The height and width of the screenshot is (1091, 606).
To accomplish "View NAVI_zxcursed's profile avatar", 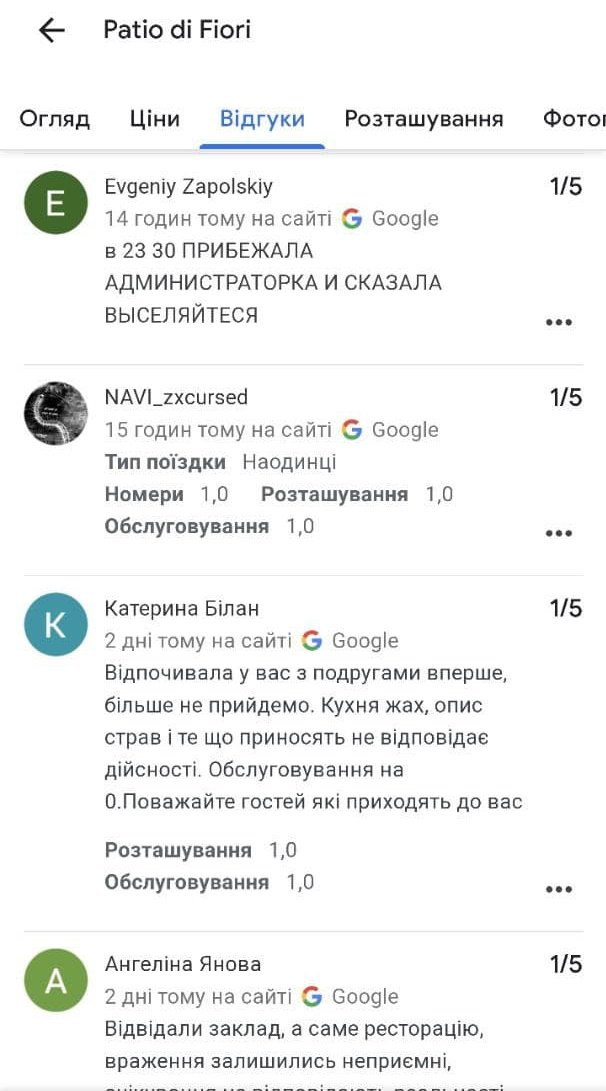I will tap(56, 413).
